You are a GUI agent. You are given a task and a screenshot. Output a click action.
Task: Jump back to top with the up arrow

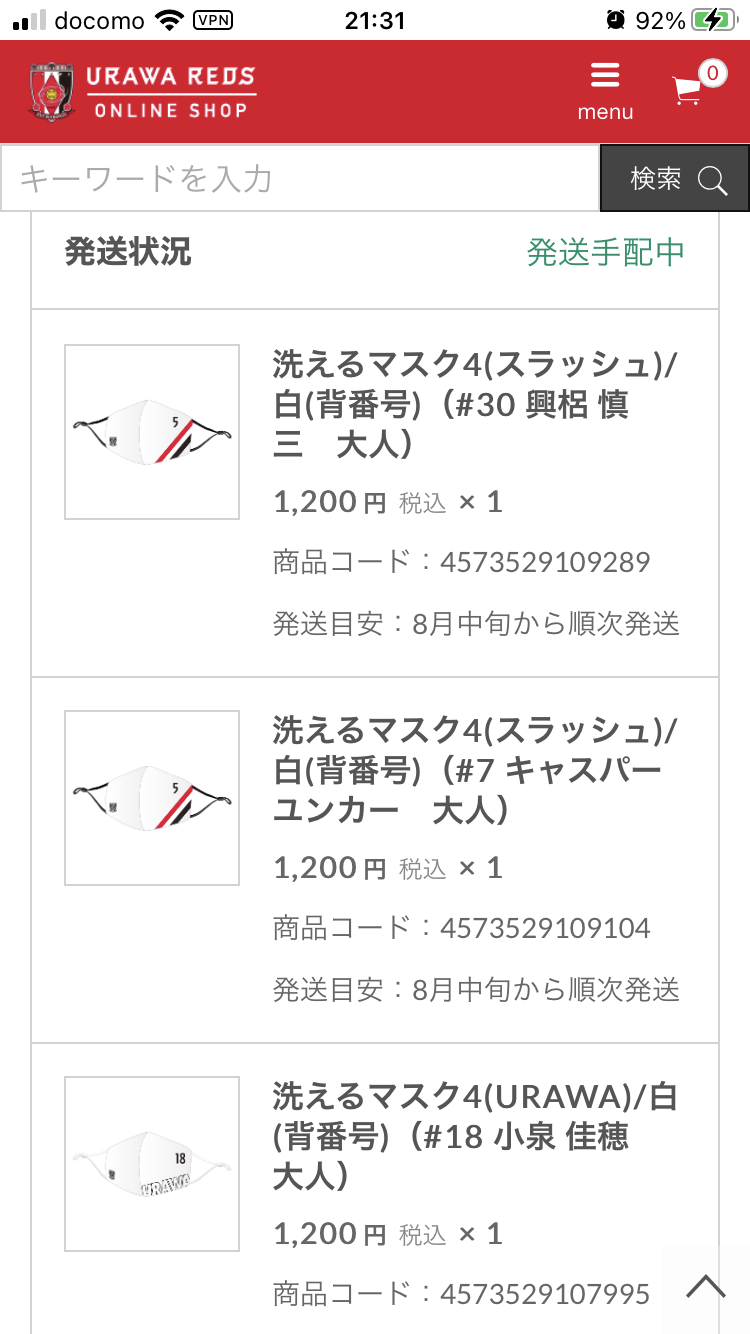705,1288
